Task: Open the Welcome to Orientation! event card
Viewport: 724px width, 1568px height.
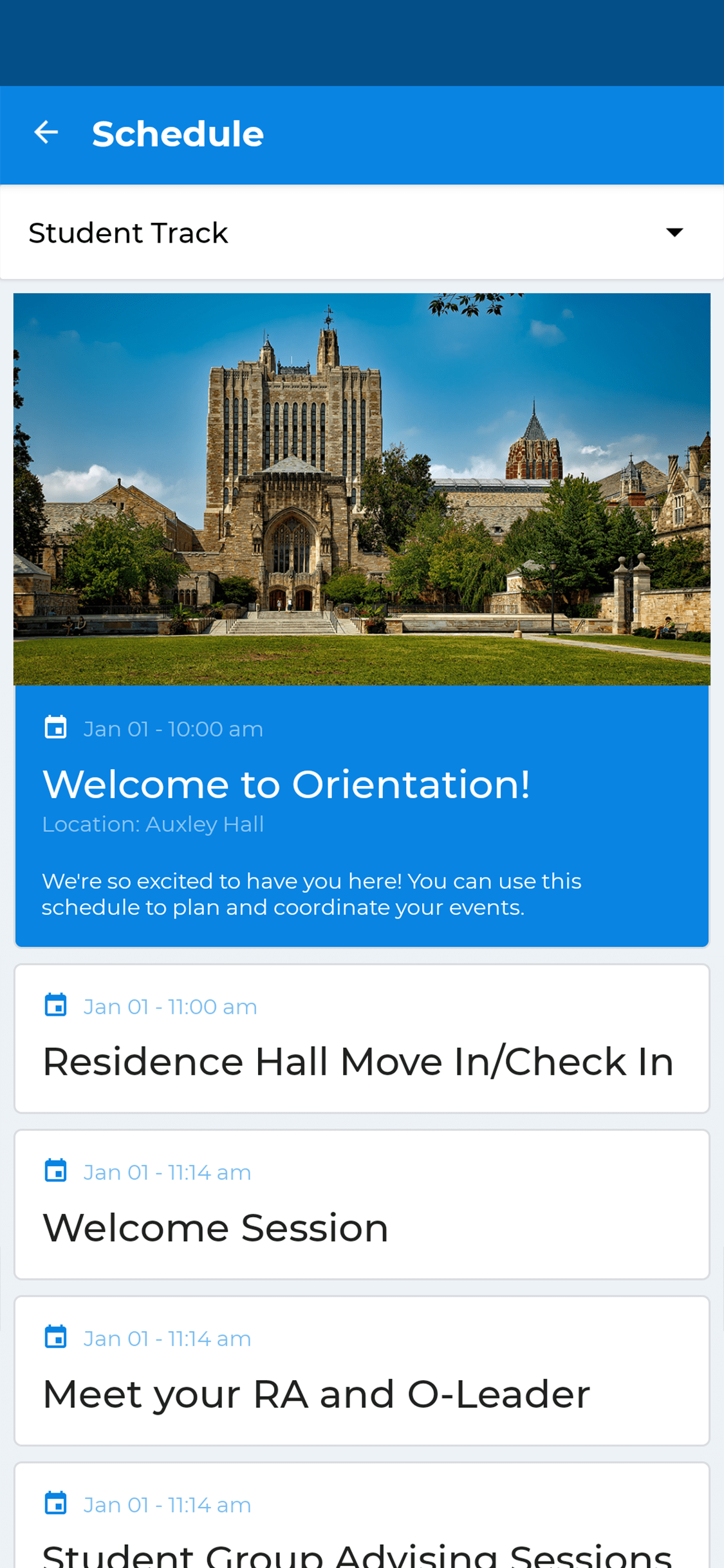Action: (x=362, y=620)
